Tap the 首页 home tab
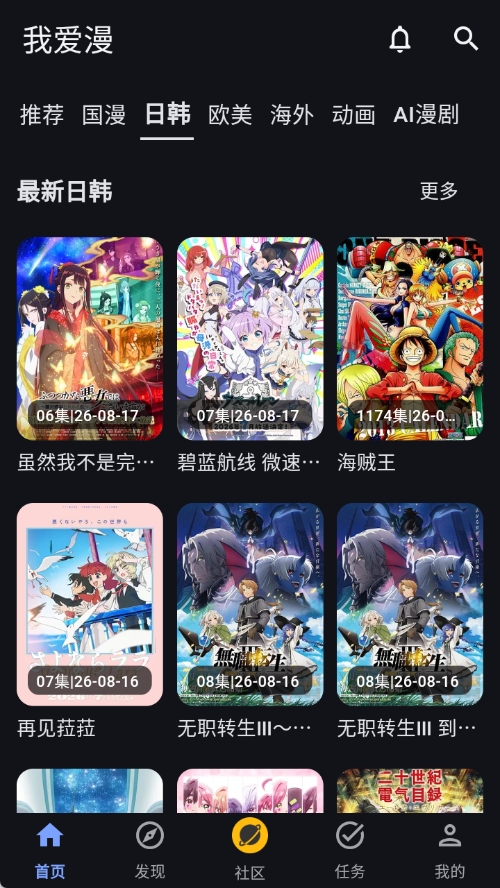 (50, 851)
